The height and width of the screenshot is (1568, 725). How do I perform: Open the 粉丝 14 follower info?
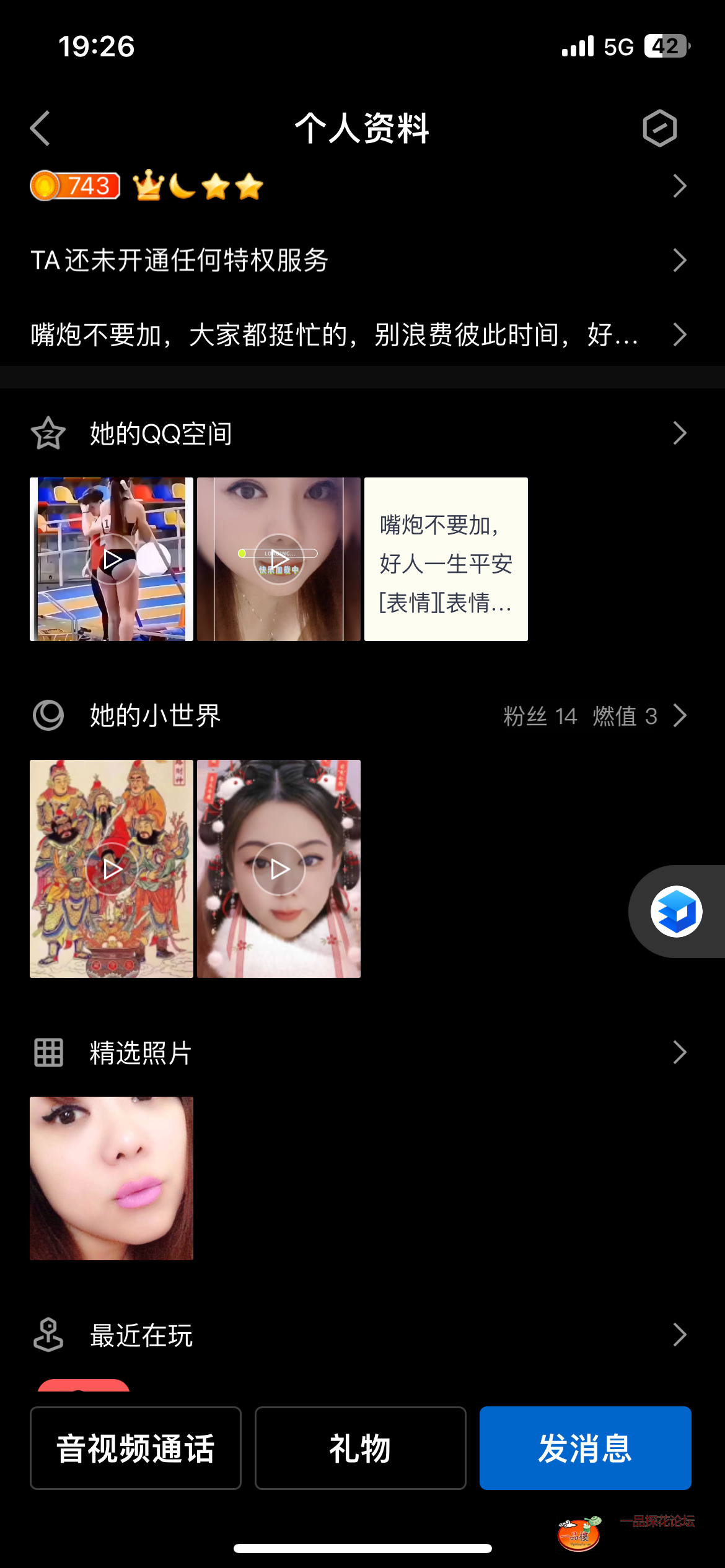[x=540, y=715]
